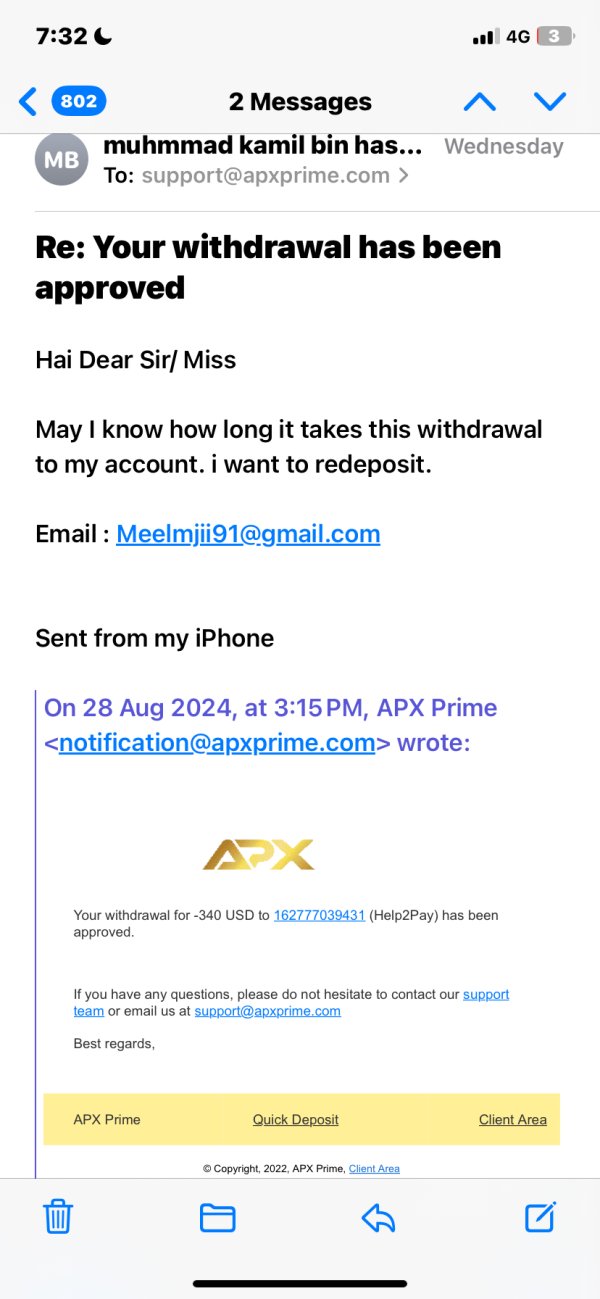600x1299 pixels.
Task: Tap the notification@apxprime.com address link
Action: click(217, 743)
